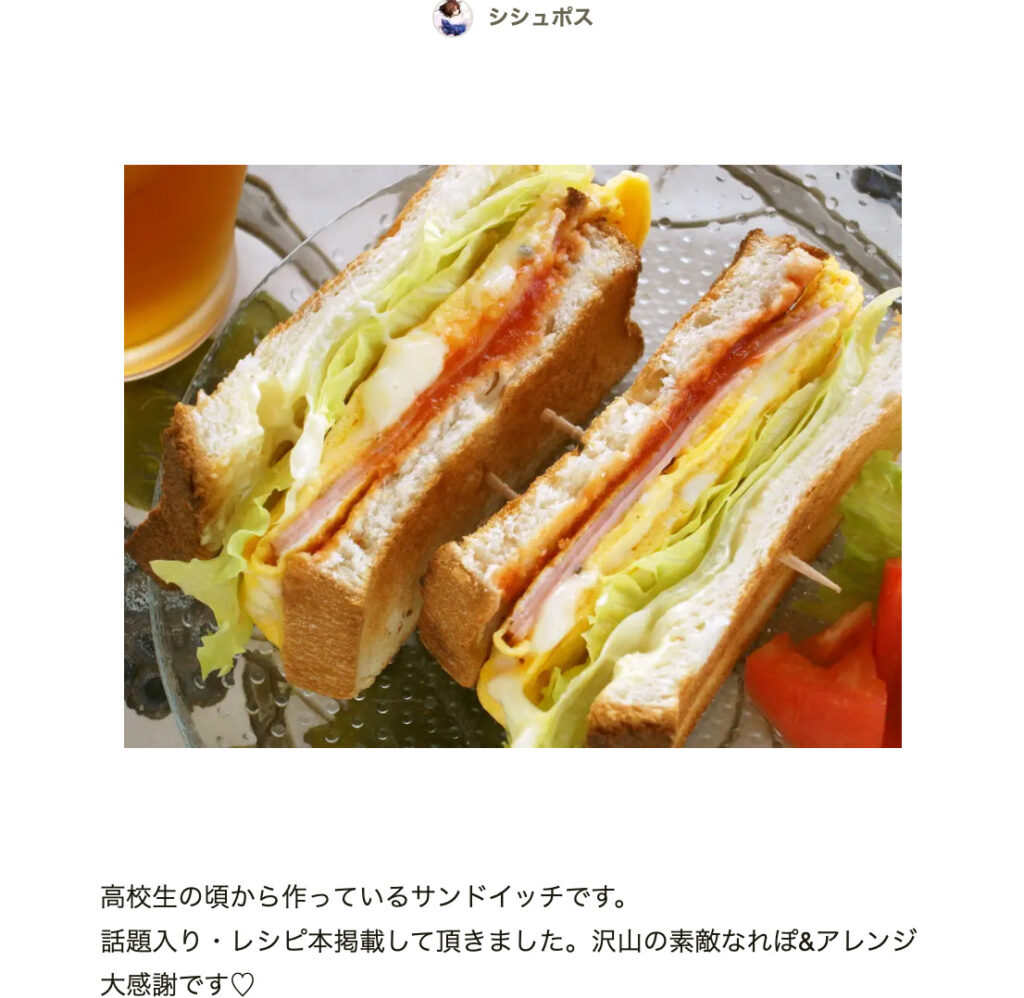The image size is (1024, 998).
Task: Open the sandwich recipe photo
Action: 512,456
